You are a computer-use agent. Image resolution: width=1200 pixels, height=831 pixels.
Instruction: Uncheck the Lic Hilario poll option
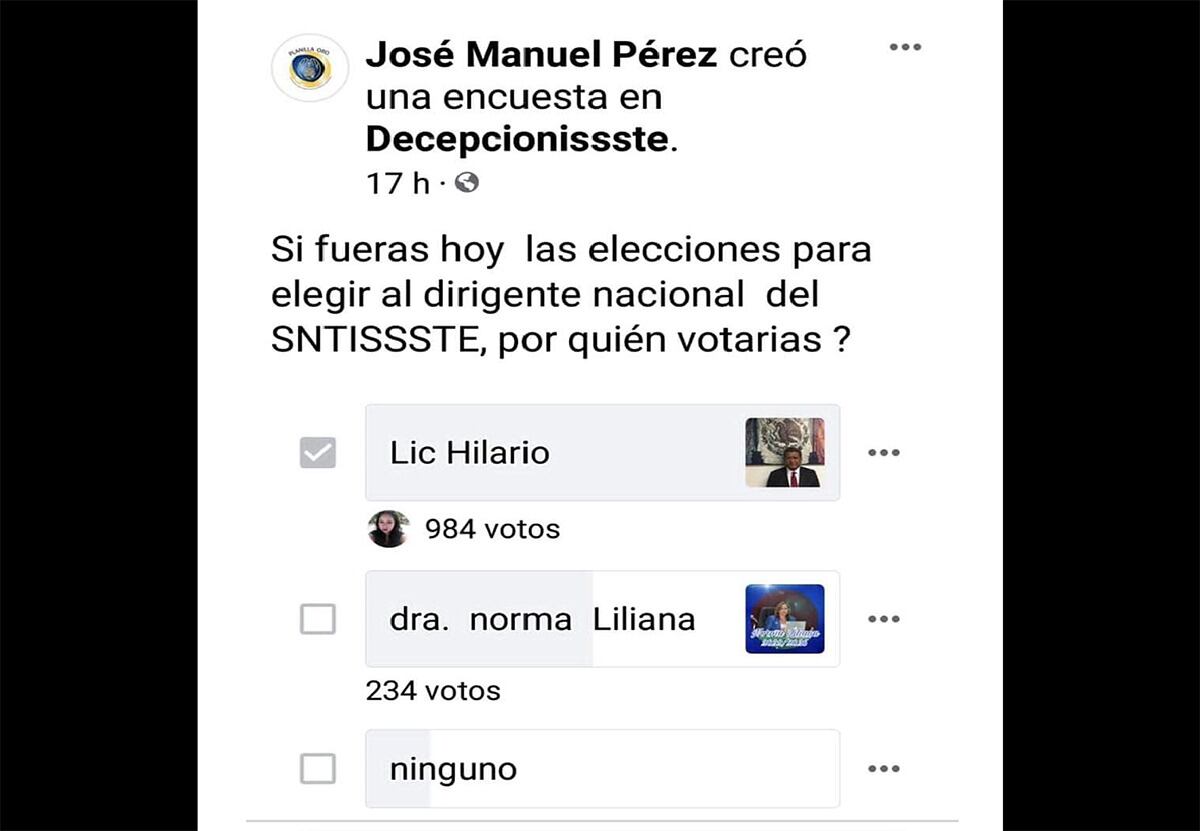(x=318, y=453)
